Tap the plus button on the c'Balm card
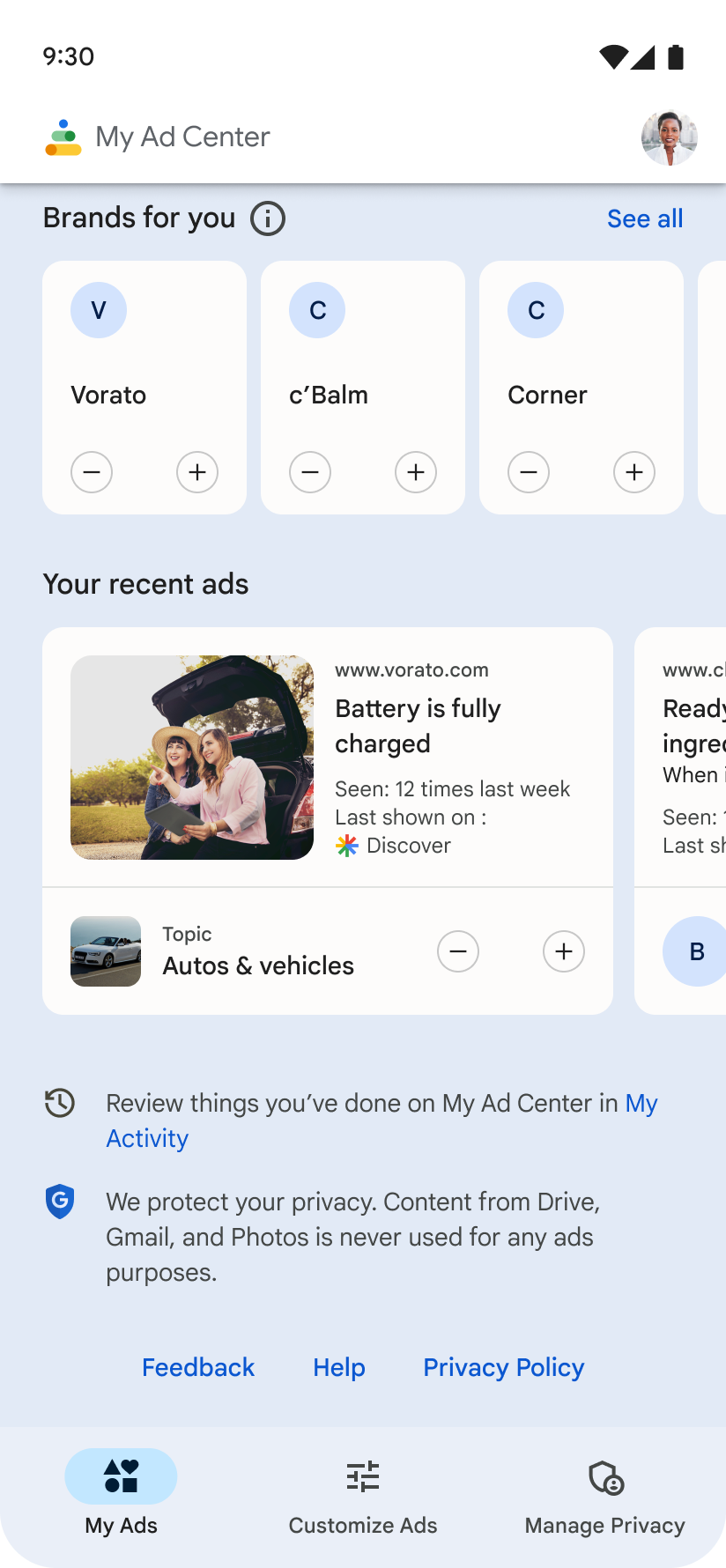The width and height of the screenshot is (726, 1568). pos(416,472)
